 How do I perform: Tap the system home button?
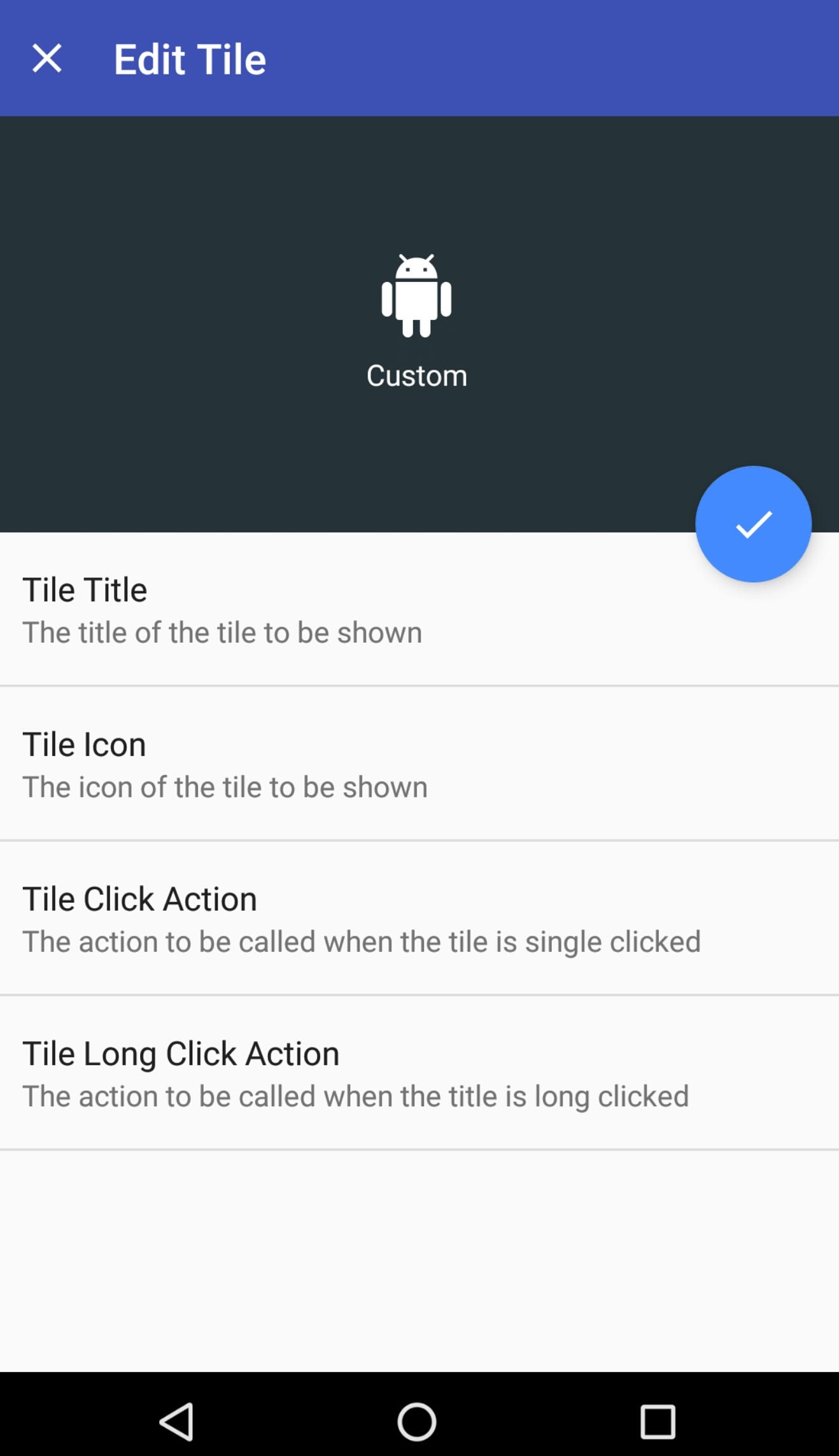coord(417,1422)
